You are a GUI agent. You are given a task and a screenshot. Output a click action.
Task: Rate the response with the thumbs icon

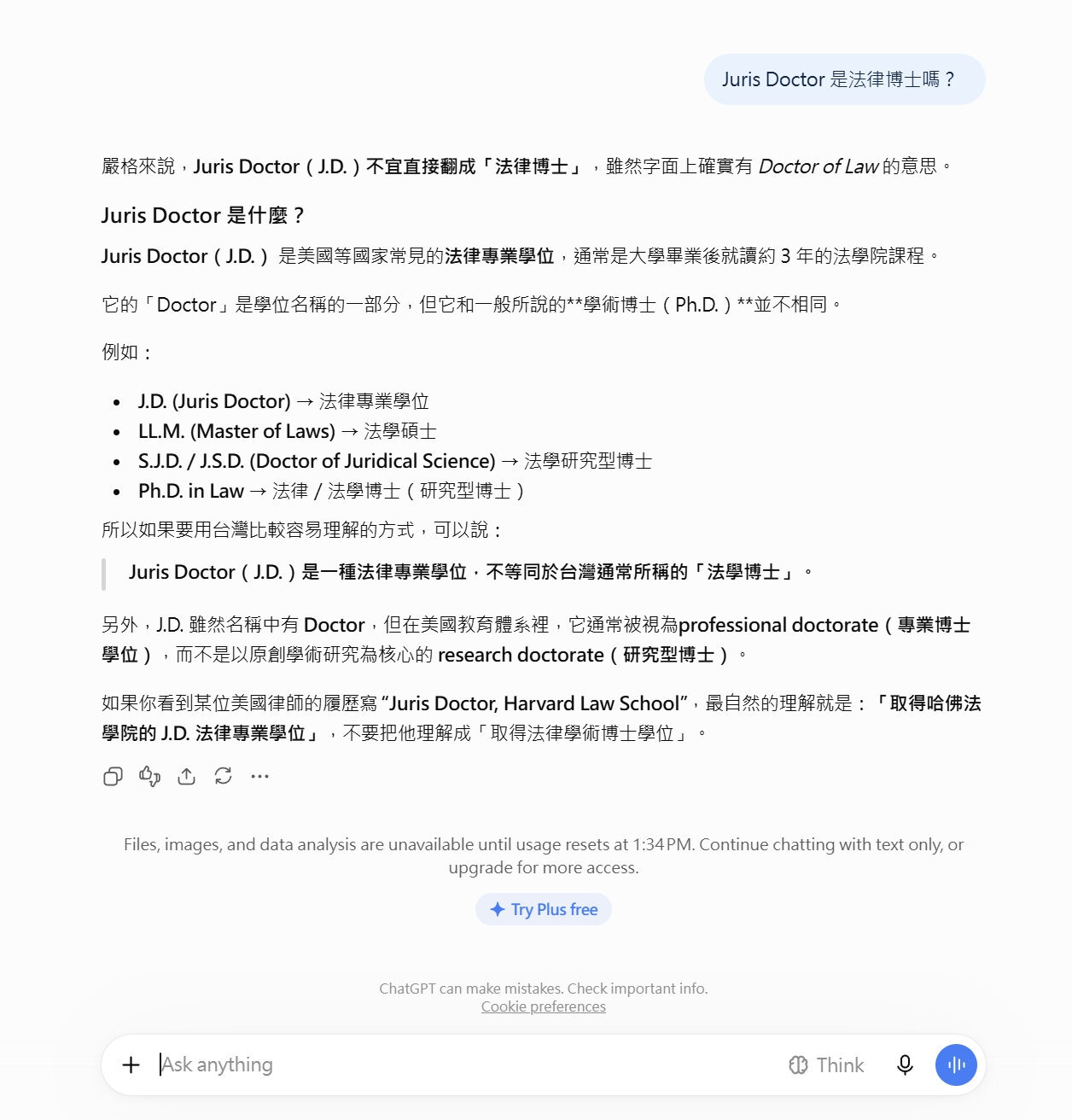pyautogui.click(x=149, y=776)
